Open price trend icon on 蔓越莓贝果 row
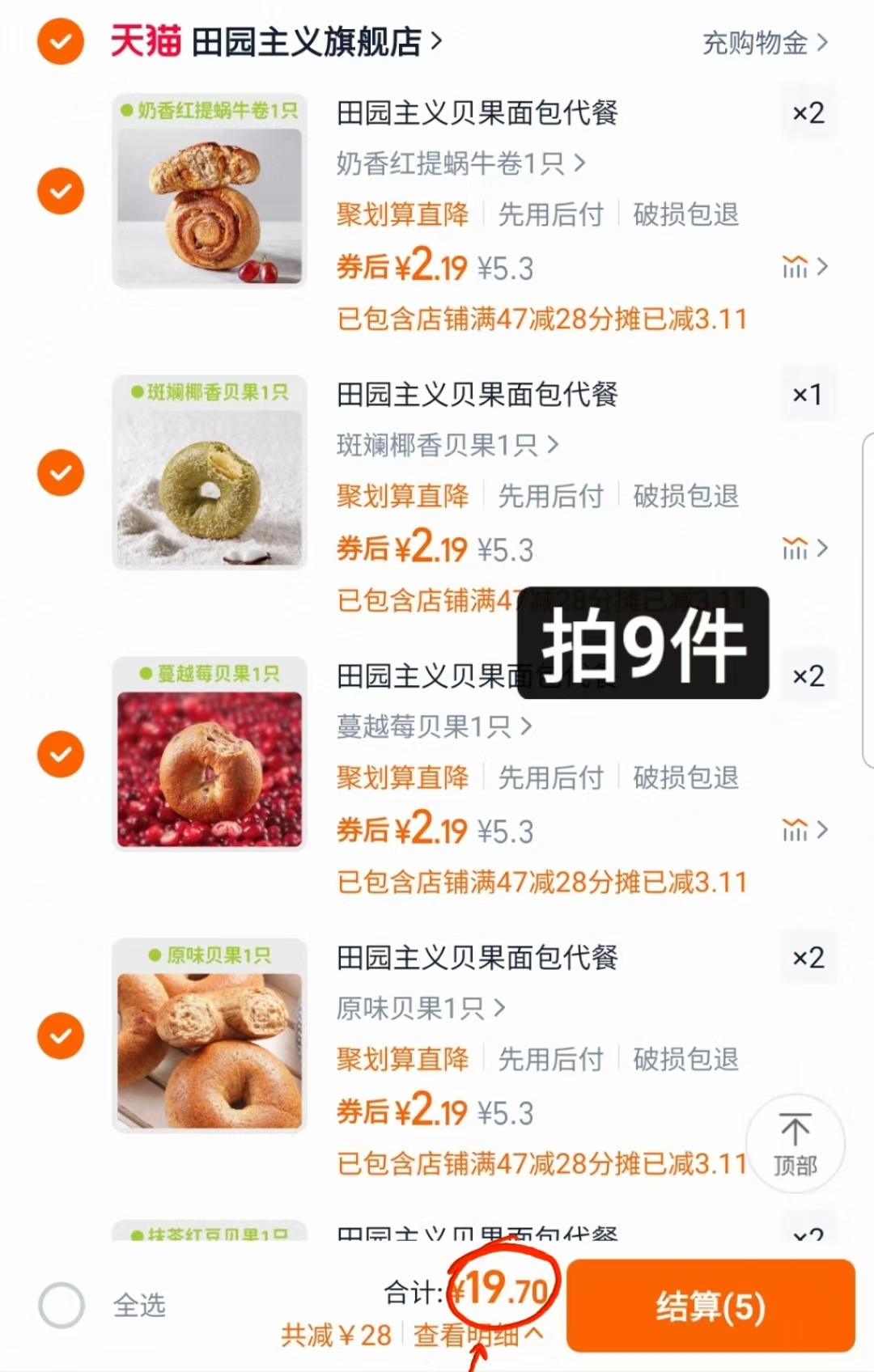 [797, 830]
